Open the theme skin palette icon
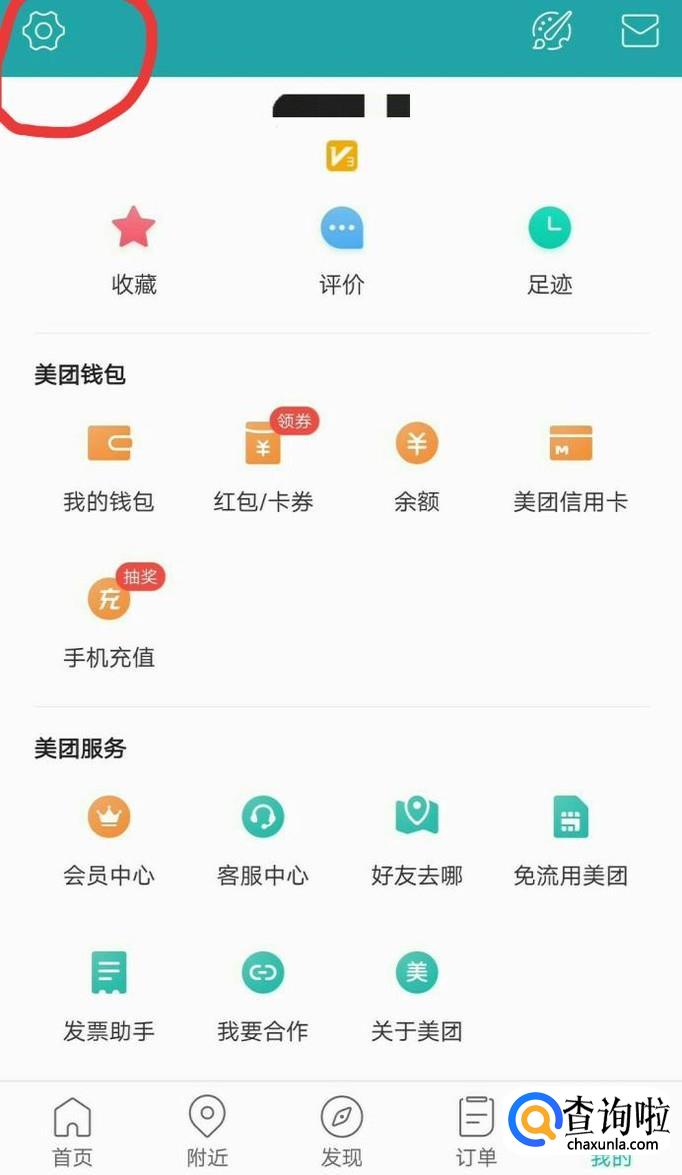The height and width of the screenshot is (1175, 682). 551,30
